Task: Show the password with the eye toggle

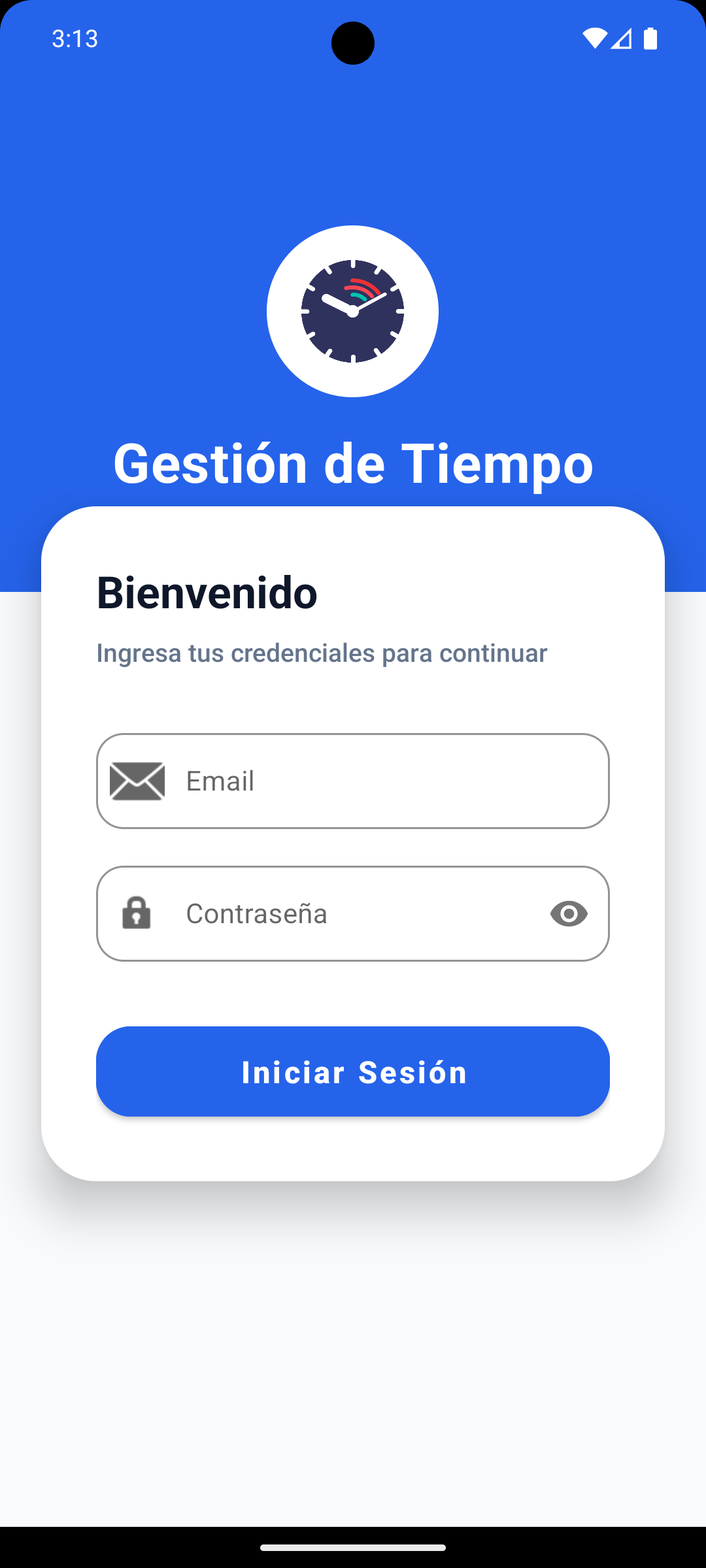Action: click(568, 913)
